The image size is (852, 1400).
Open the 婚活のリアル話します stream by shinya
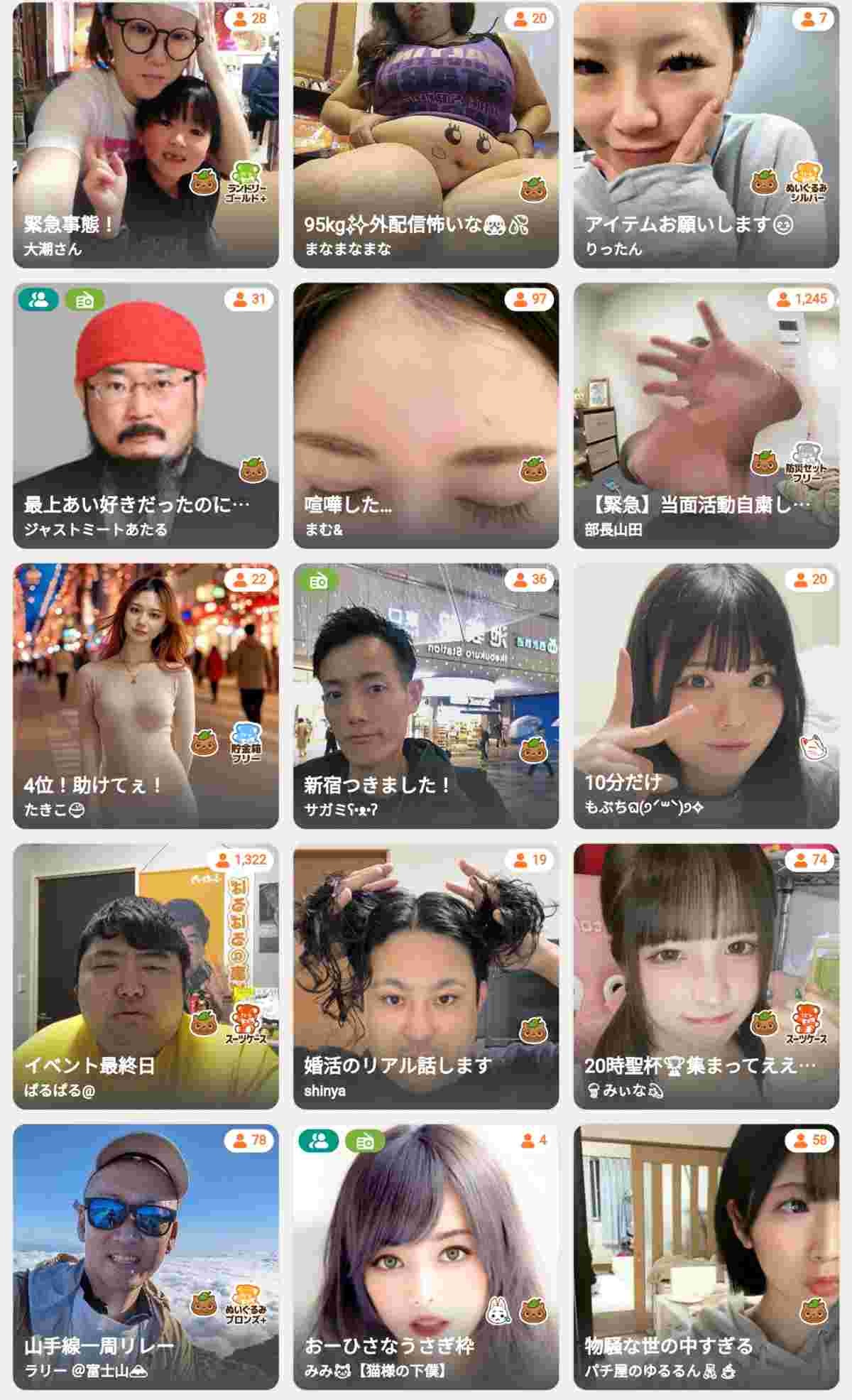point(426,977)
